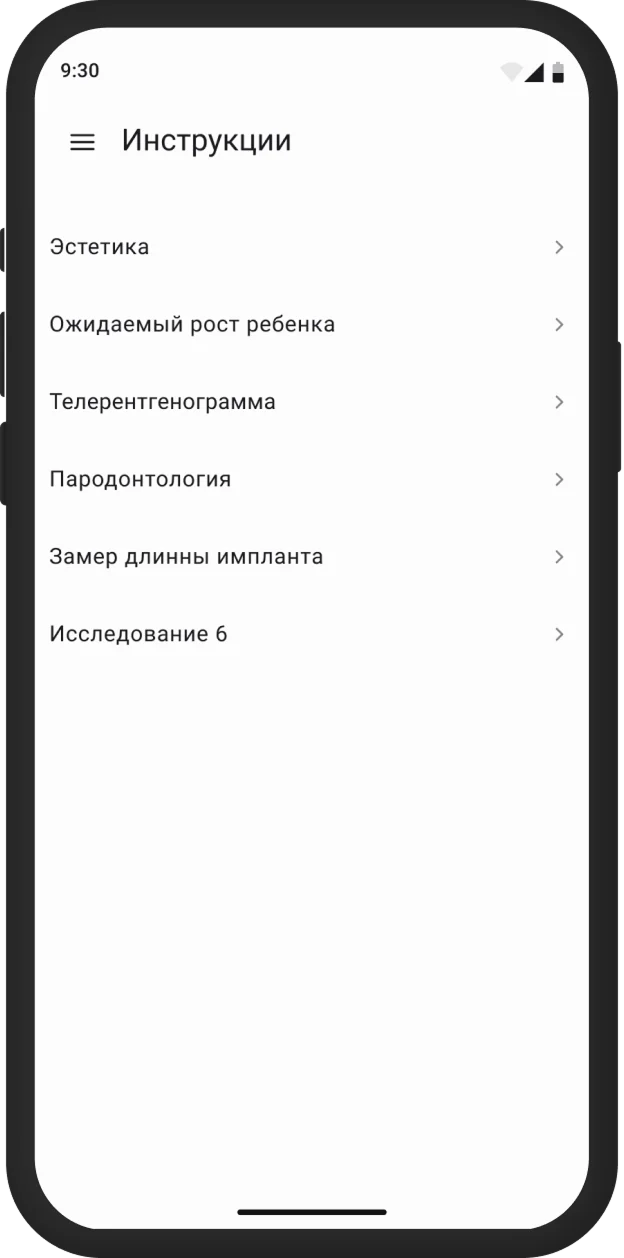Viewport: 624px width, 1258px height.
Task: Open Телерентгенограмма instructions
Action: (x=311, y=402)
